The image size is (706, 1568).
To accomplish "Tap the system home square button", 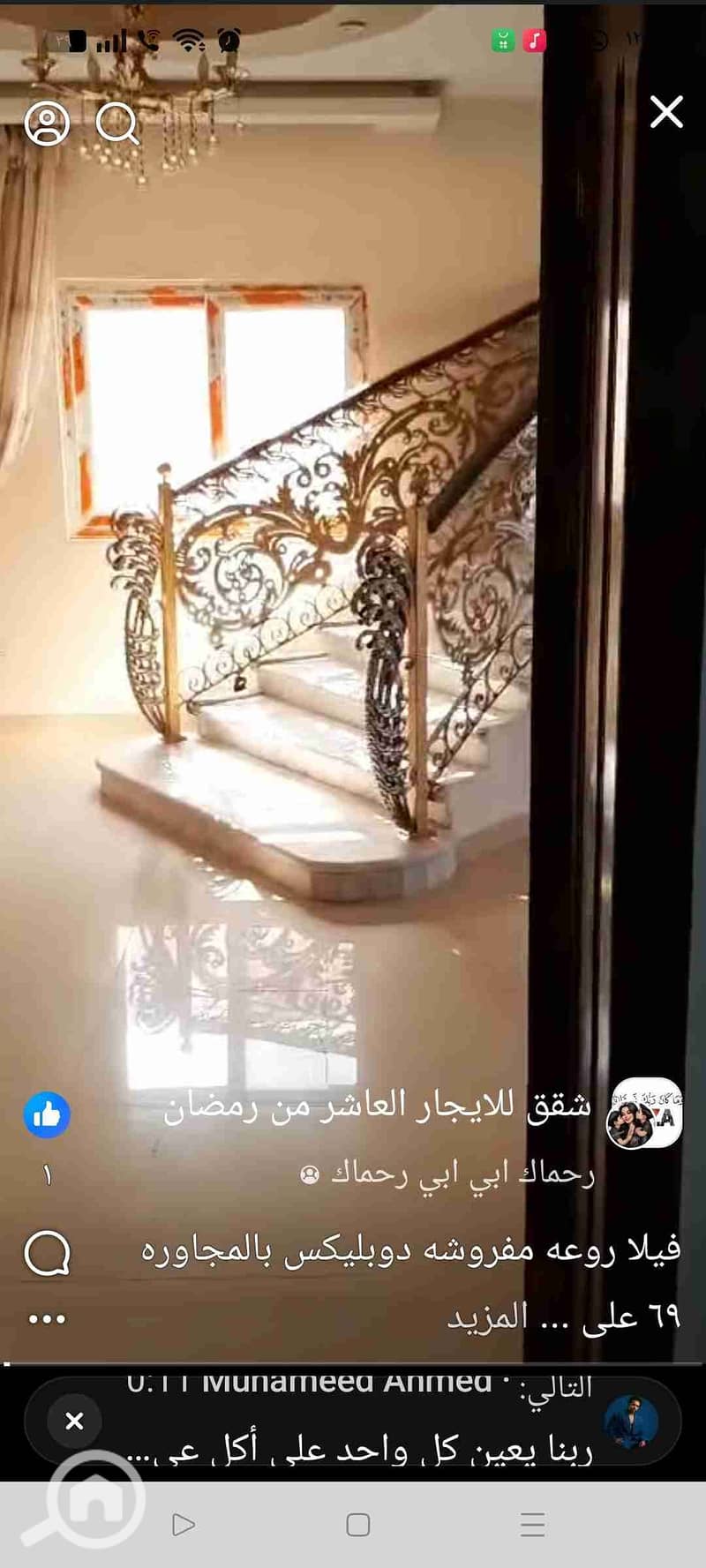I will tap(357, 1525).
